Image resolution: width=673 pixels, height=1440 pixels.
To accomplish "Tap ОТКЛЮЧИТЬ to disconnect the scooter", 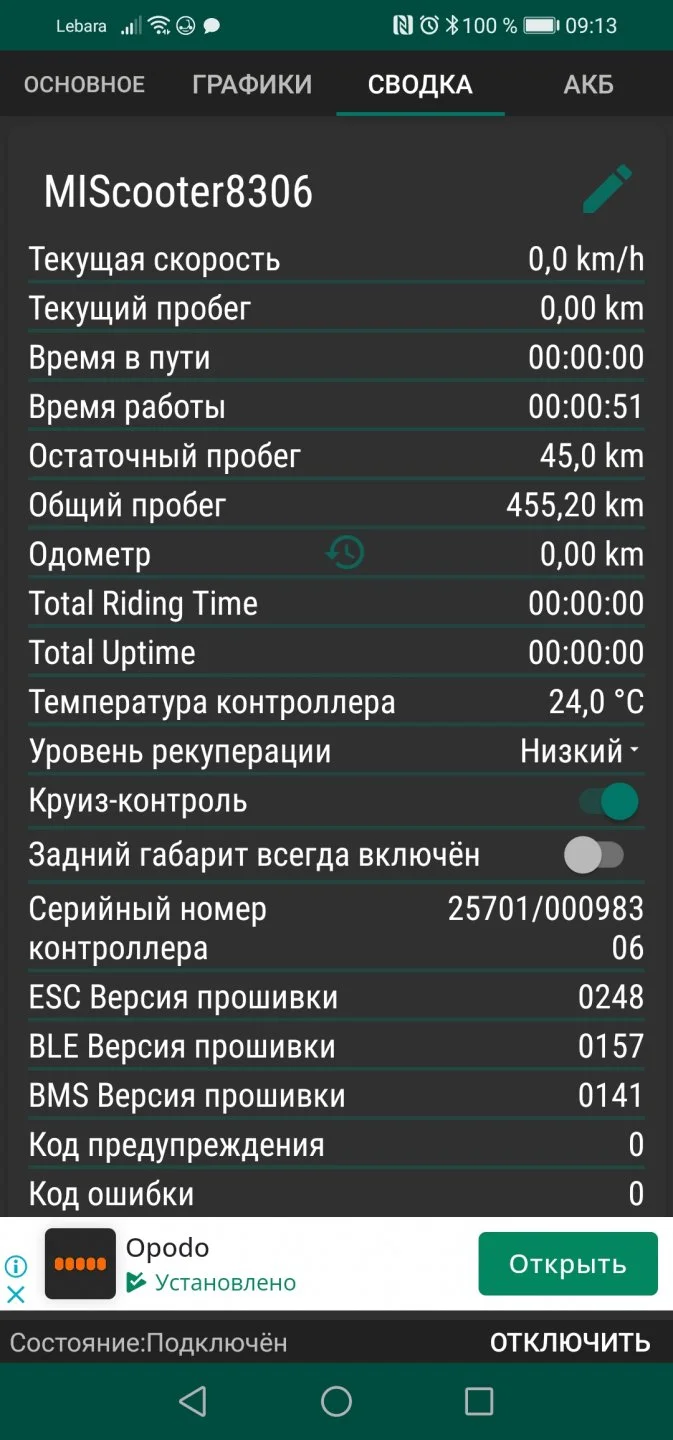I will [x=570, y=1342].
